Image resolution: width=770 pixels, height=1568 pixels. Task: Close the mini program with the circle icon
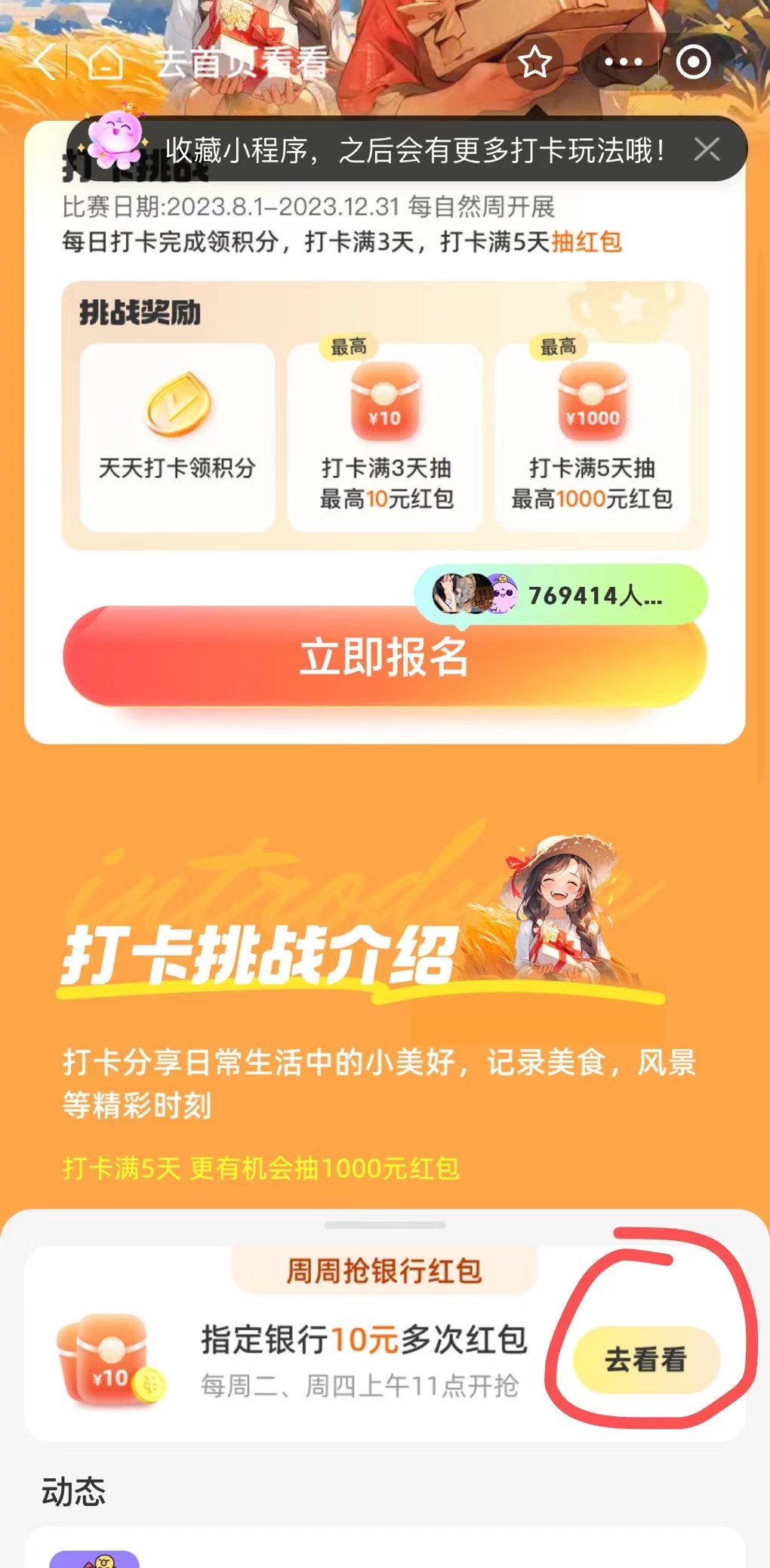pos(693,62)
